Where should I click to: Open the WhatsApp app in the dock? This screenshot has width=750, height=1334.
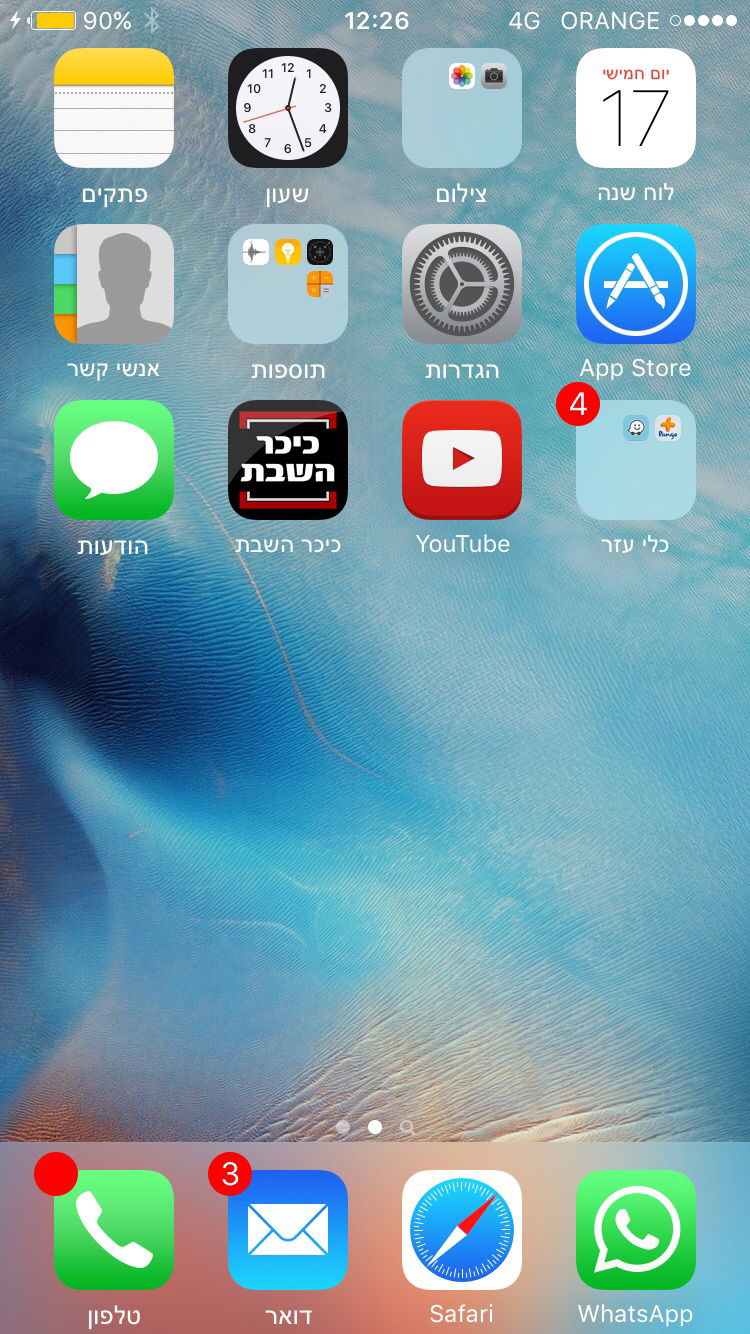[635, 1230]
